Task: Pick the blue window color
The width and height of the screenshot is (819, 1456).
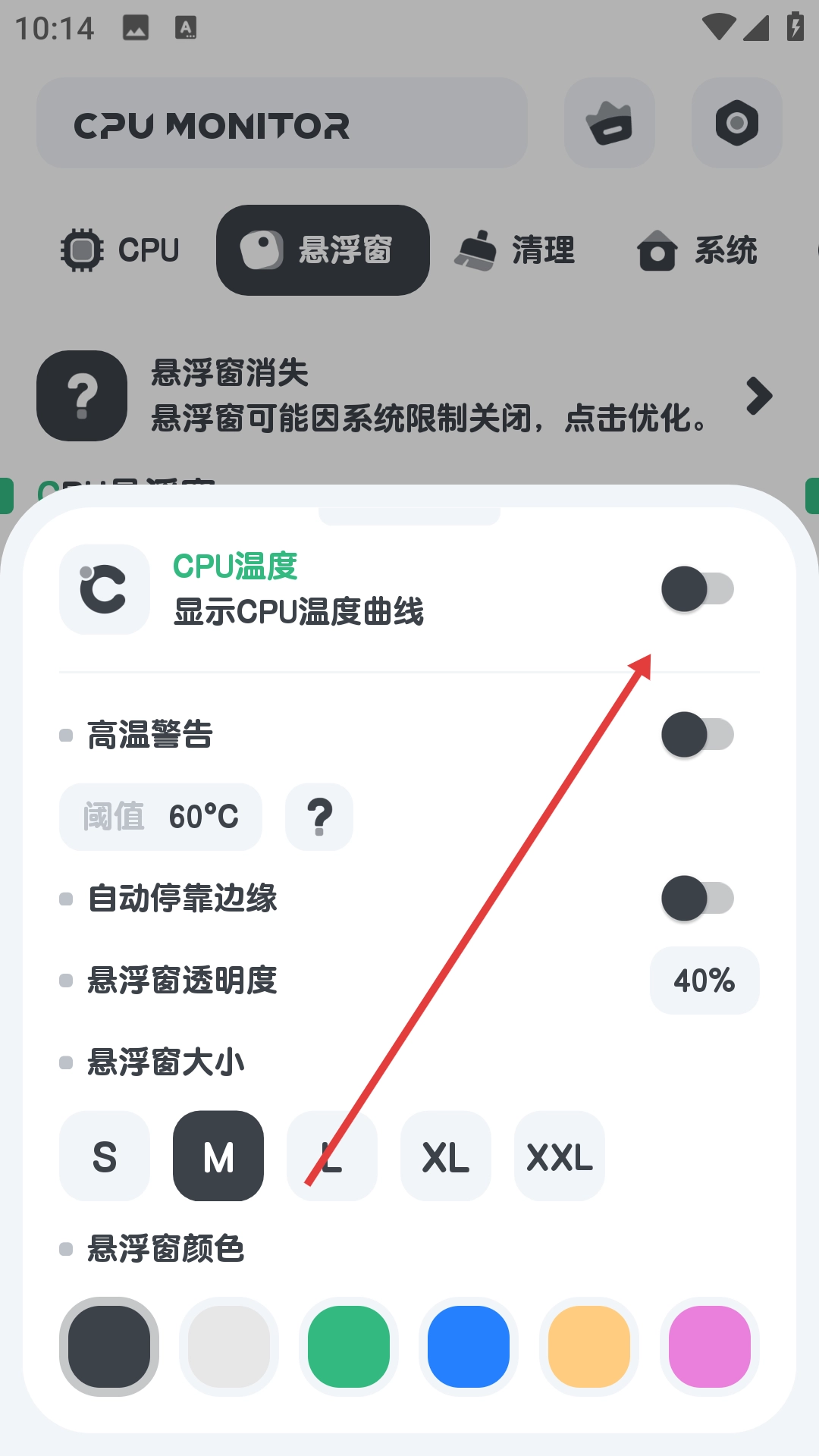Action: 469,1347
